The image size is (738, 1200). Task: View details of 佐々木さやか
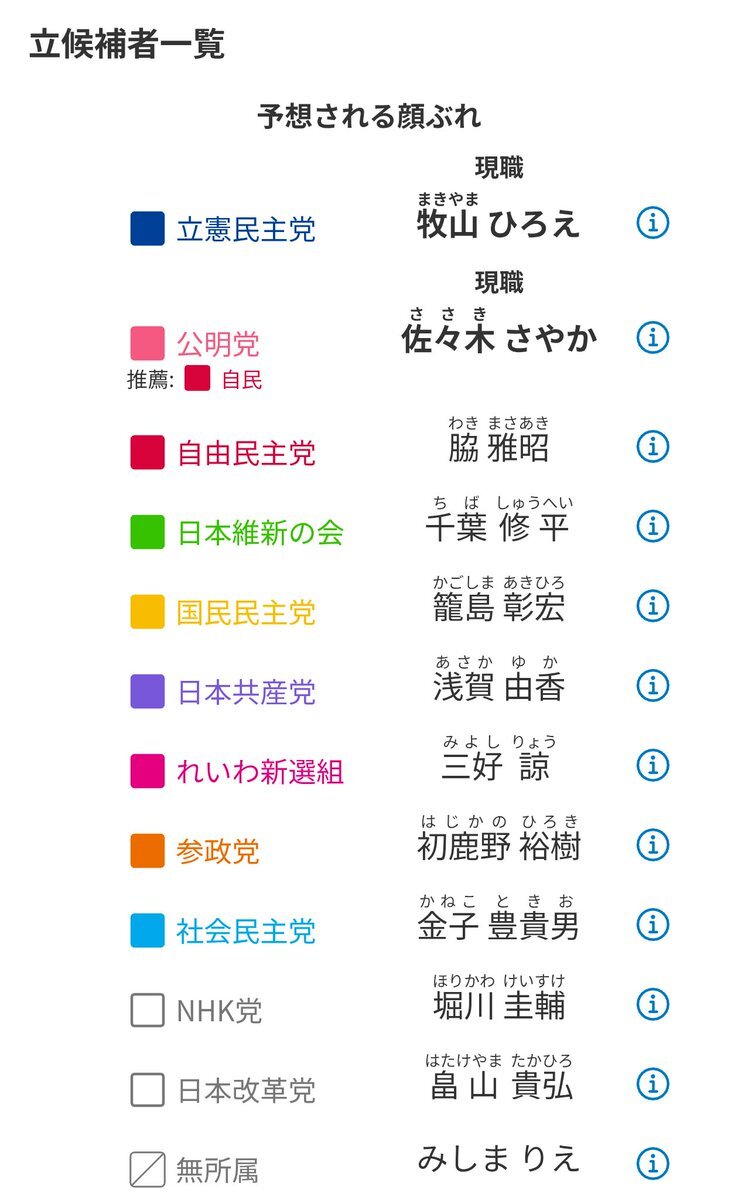[x=653, y=337]
